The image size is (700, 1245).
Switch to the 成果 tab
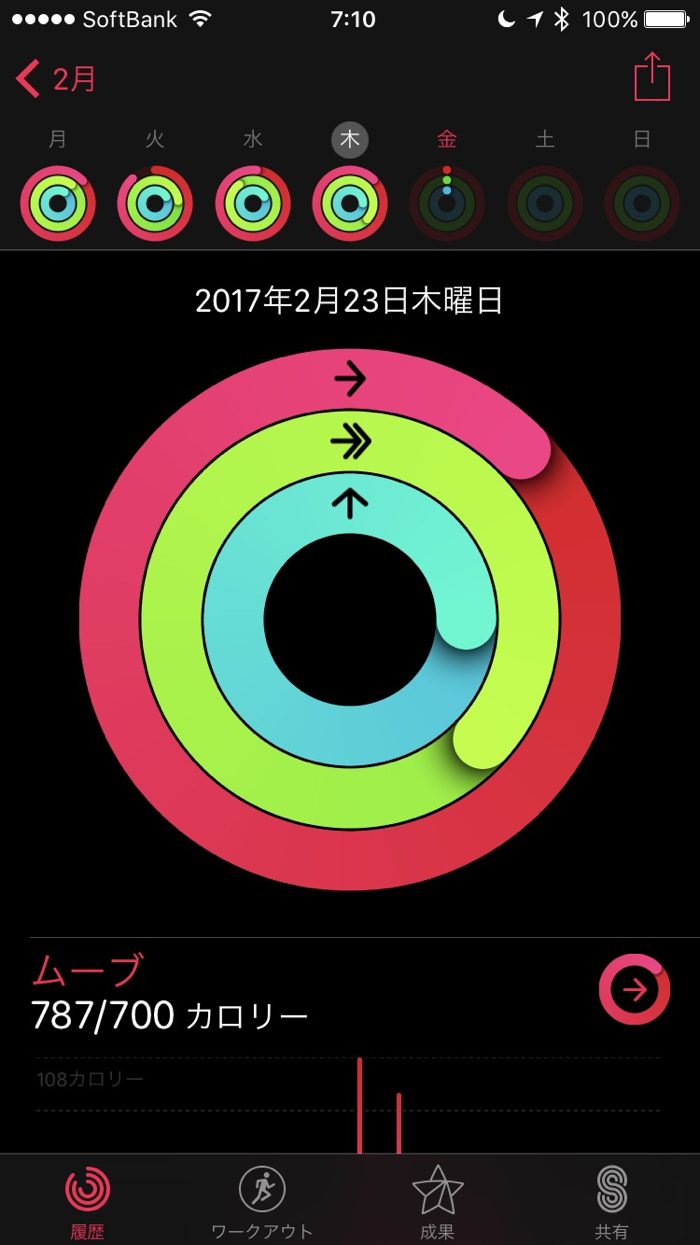(438, 1201)
